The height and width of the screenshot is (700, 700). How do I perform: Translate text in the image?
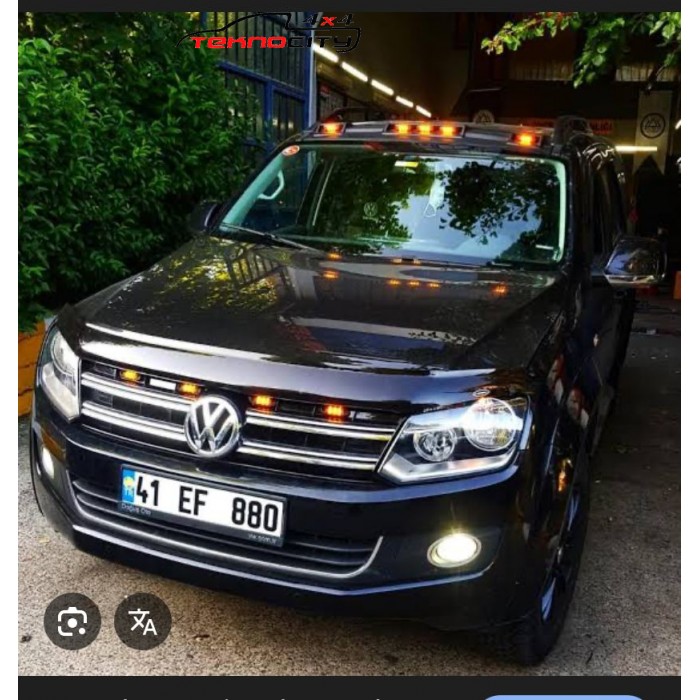click(143, 622)
